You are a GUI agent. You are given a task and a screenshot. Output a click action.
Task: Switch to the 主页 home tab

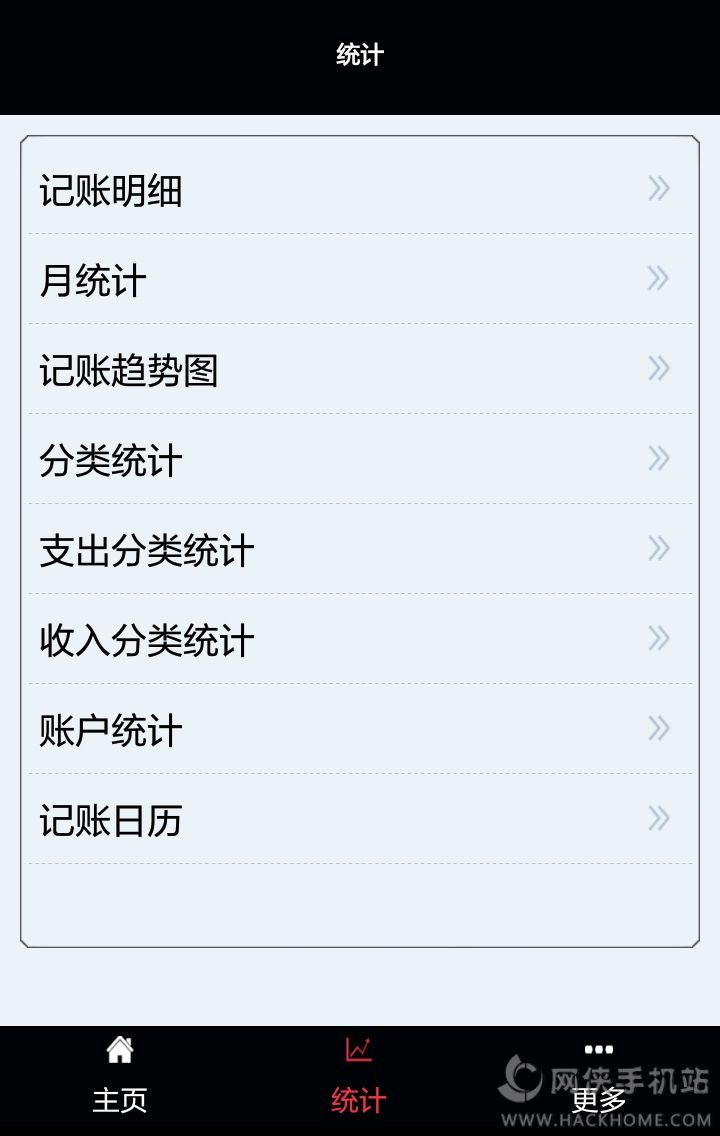point(120,1078)
